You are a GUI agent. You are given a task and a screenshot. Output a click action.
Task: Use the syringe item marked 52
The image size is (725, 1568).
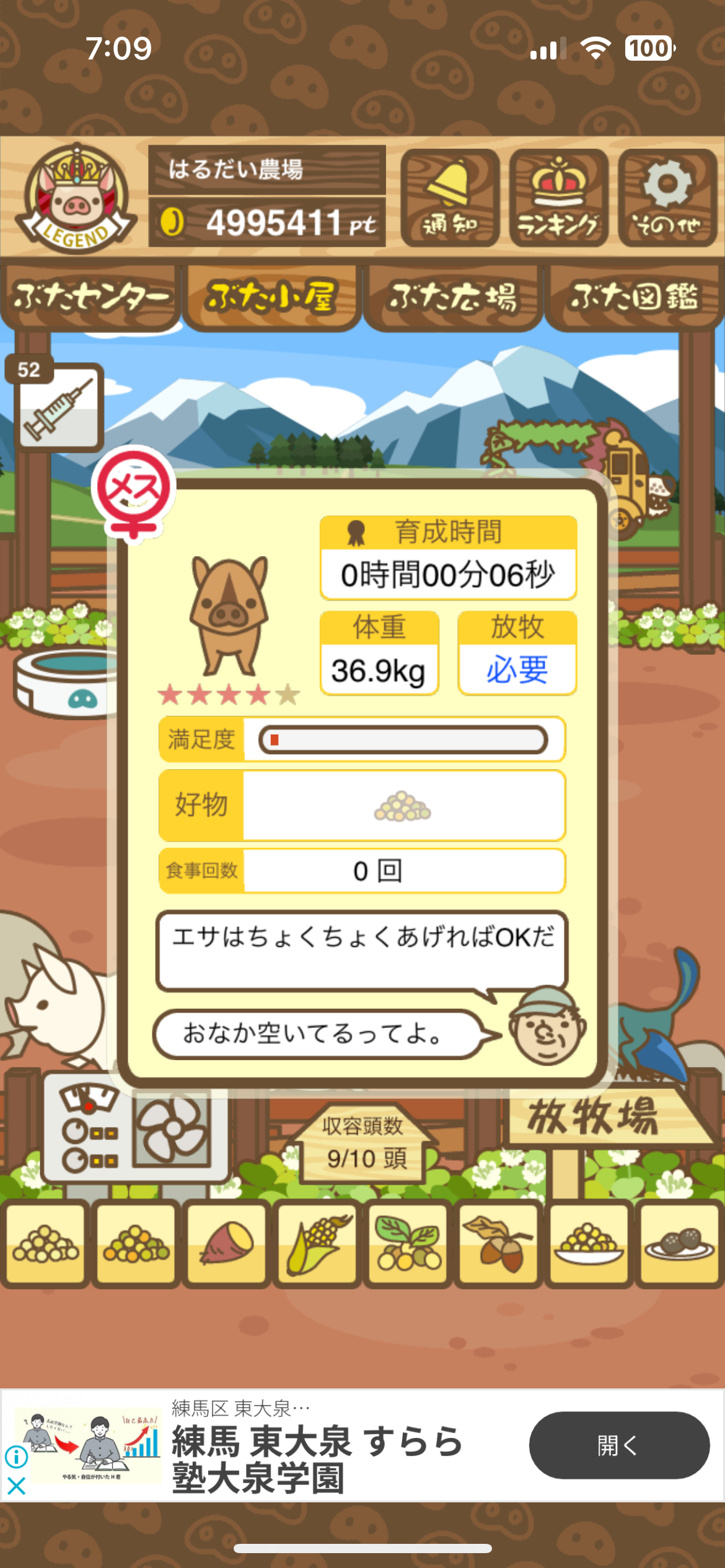[58, 407]
